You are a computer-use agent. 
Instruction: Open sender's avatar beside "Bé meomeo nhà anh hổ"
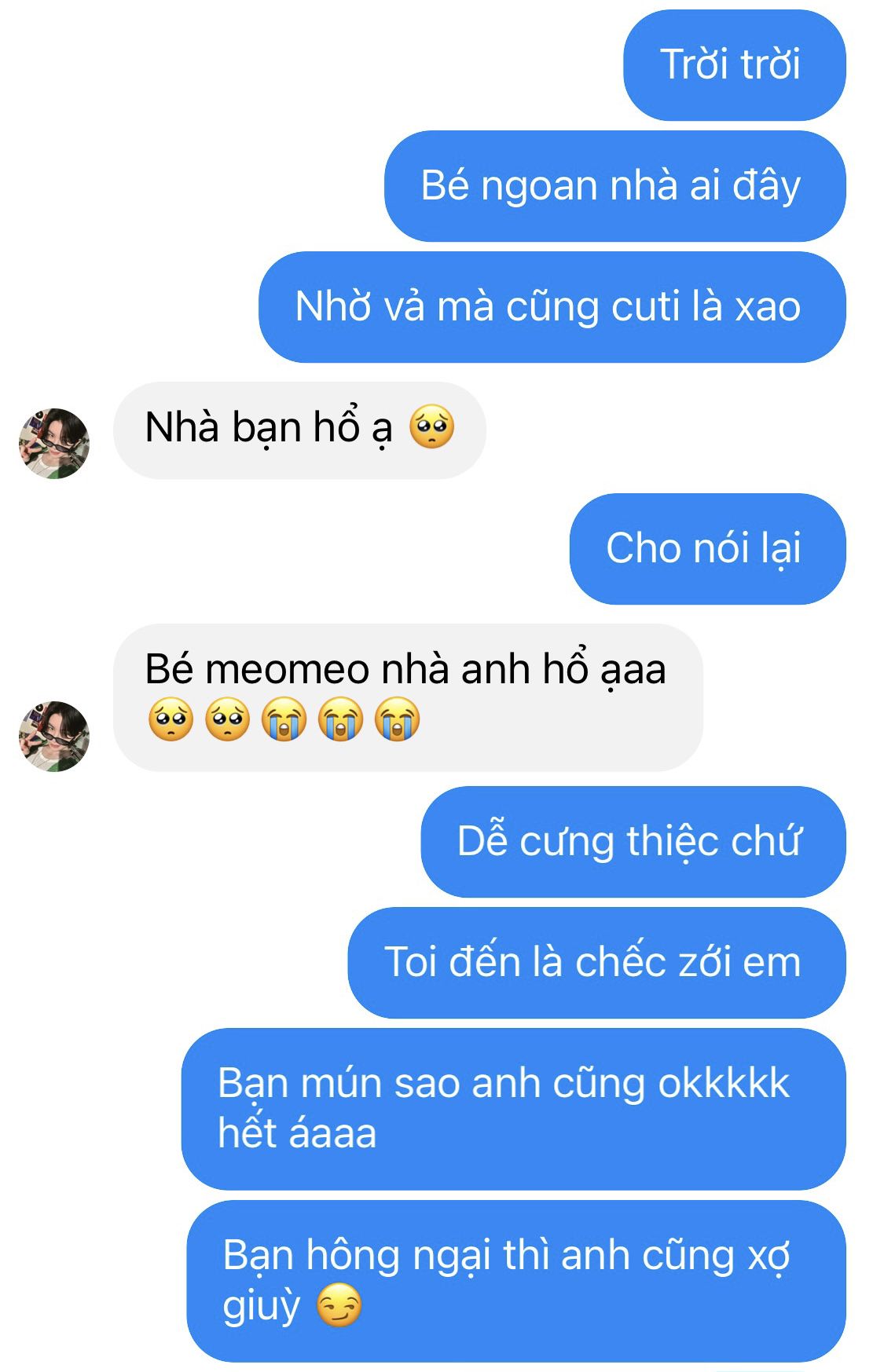pos(54,737)
